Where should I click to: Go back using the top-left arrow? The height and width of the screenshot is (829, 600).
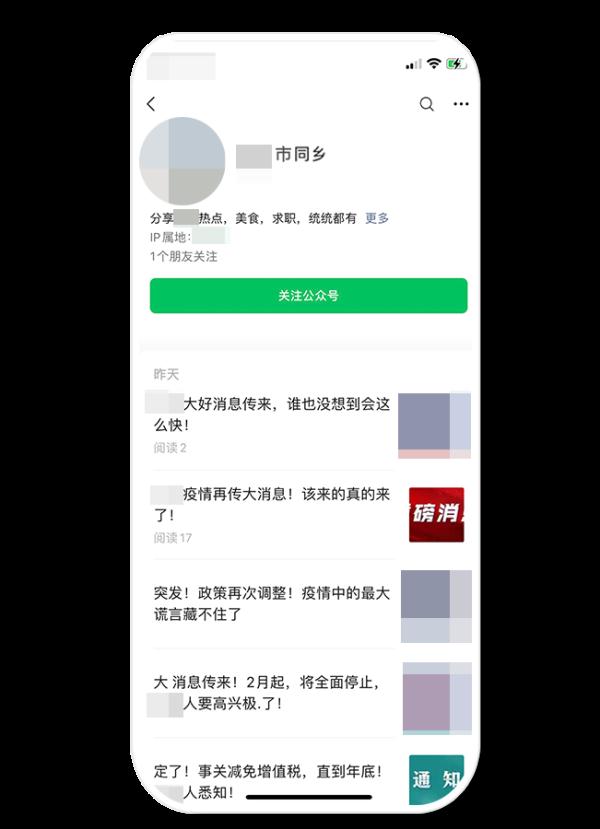coord(151,104)
